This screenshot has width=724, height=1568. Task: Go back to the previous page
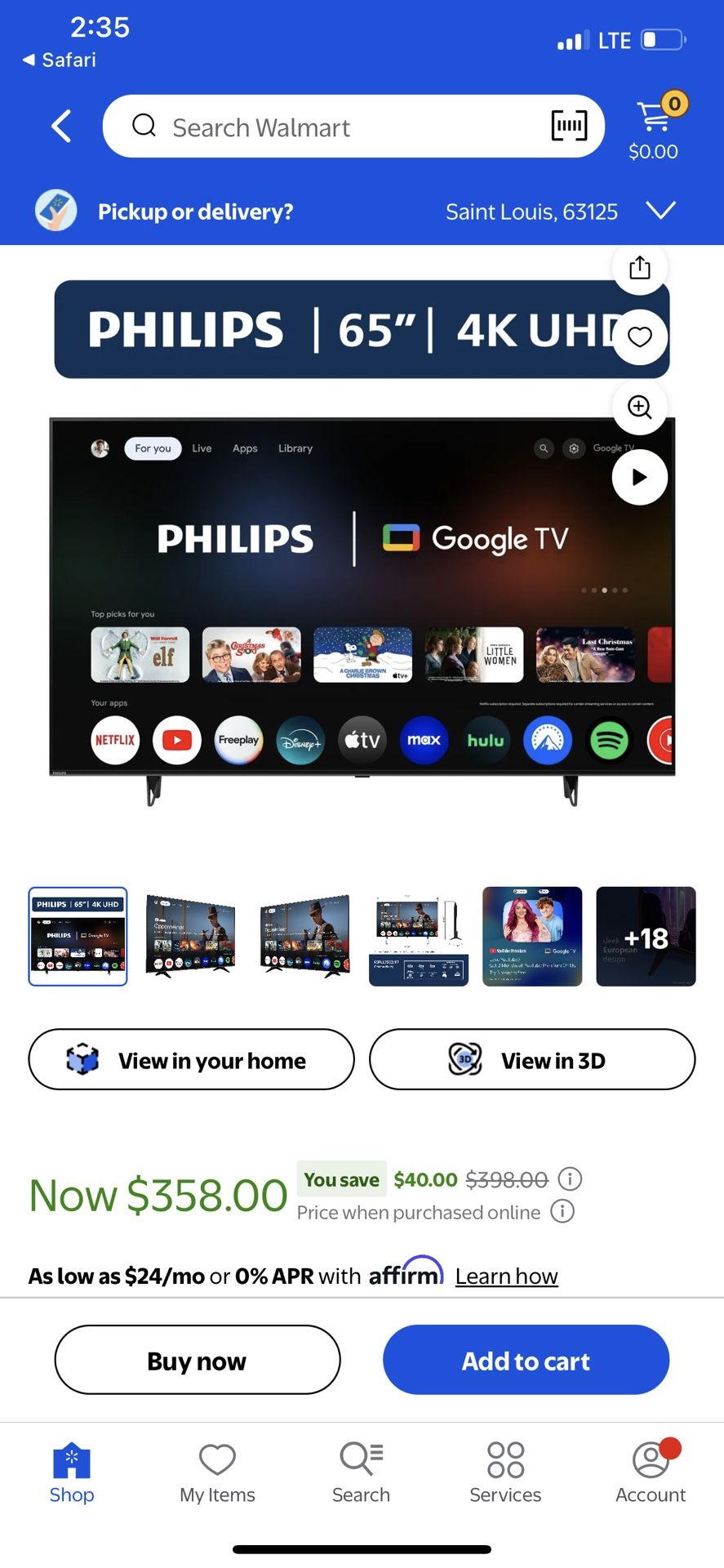(x=61, y=127)
